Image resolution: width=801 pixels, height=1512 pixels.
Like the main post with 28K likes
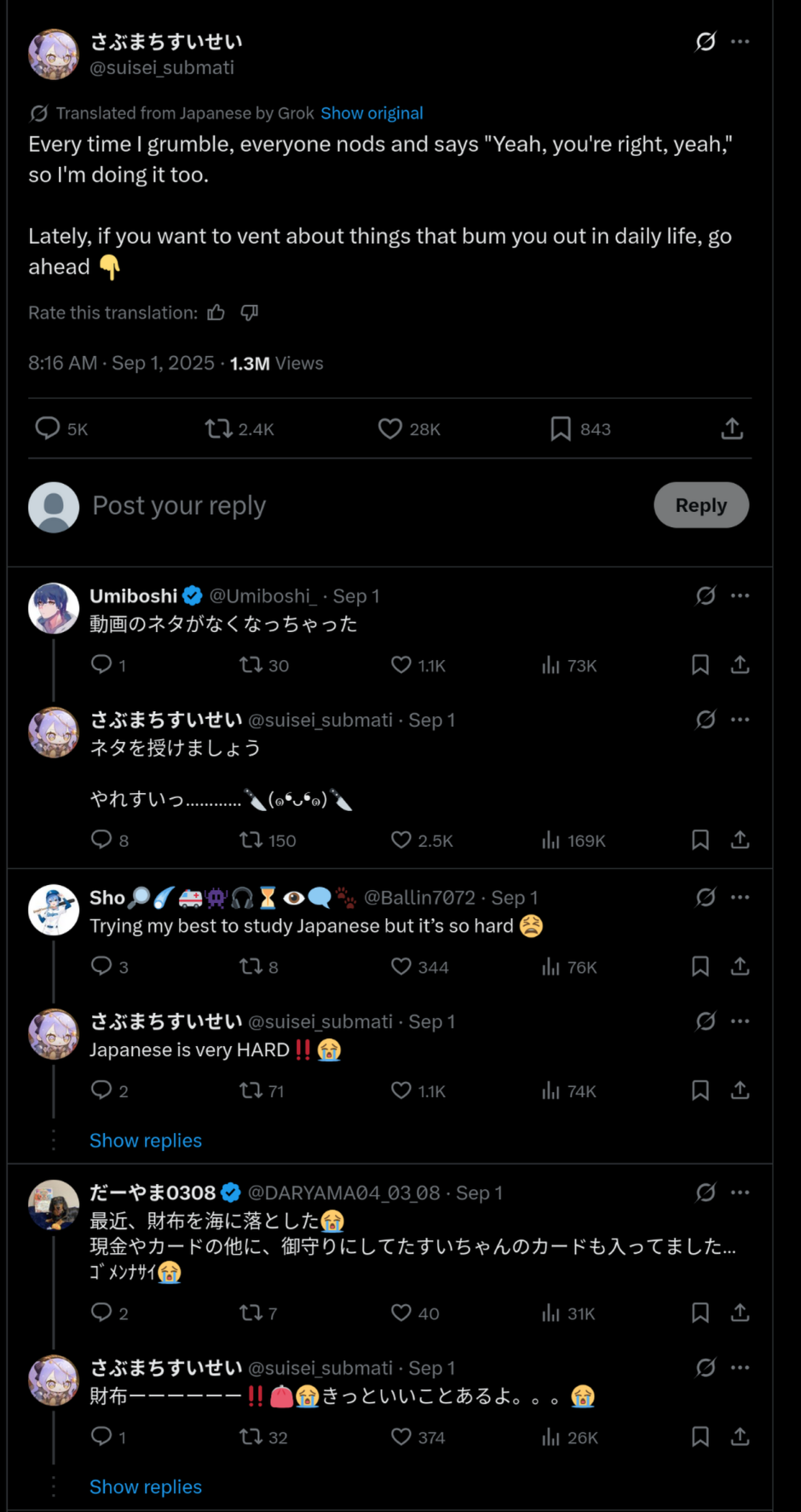pos(390,428)
